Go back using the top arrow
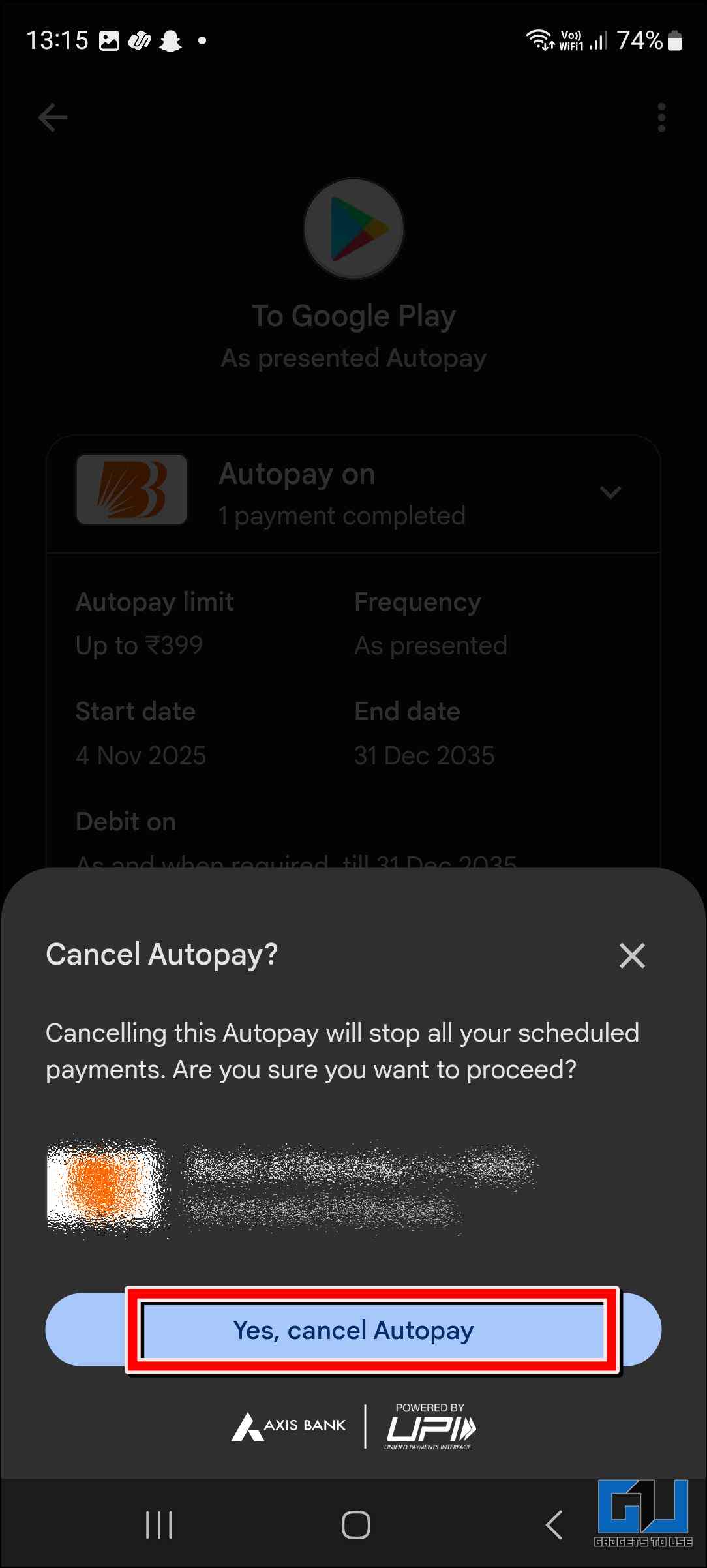 coord(53,118)
